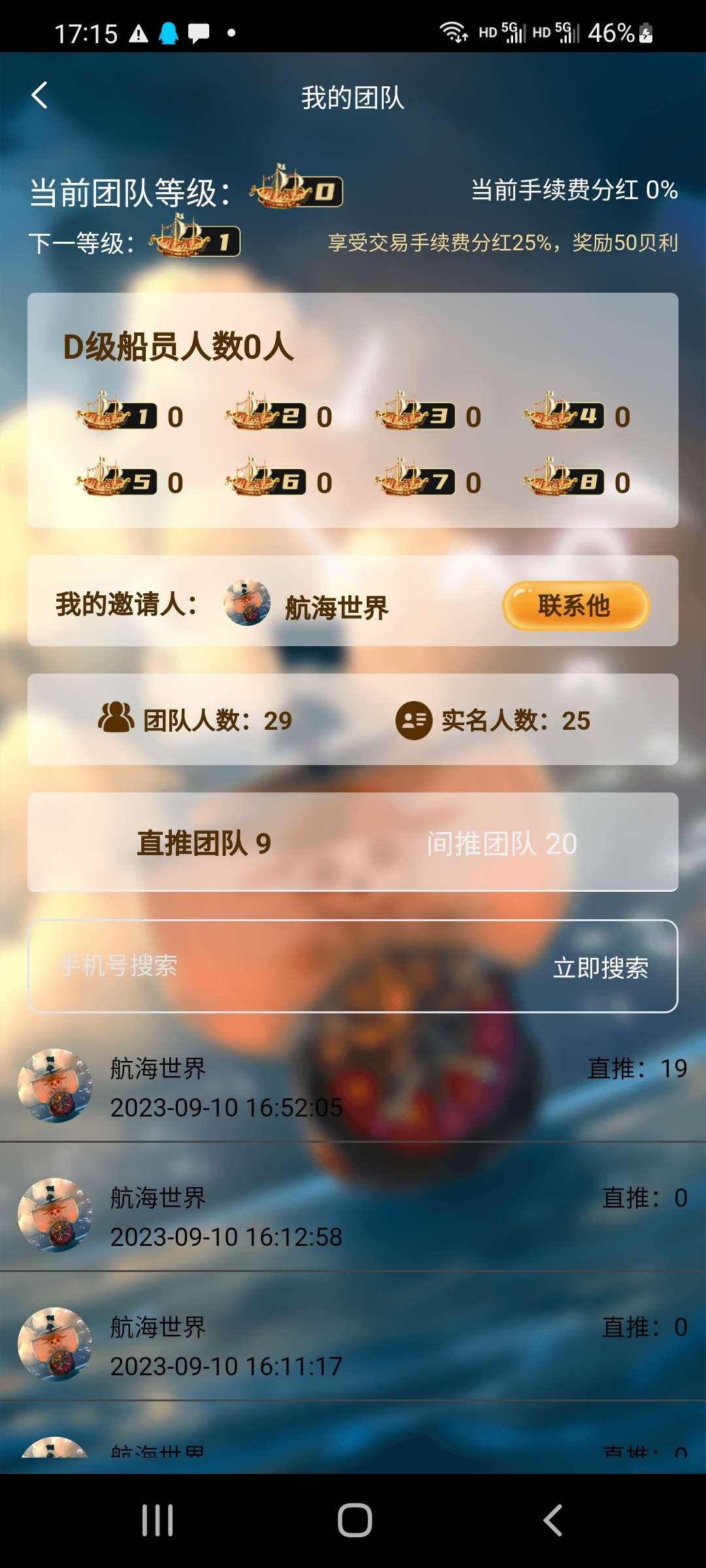Open recent apps from the navigation bar
This screenshot has width=706, height=1568.
[x=158, y=1520]
